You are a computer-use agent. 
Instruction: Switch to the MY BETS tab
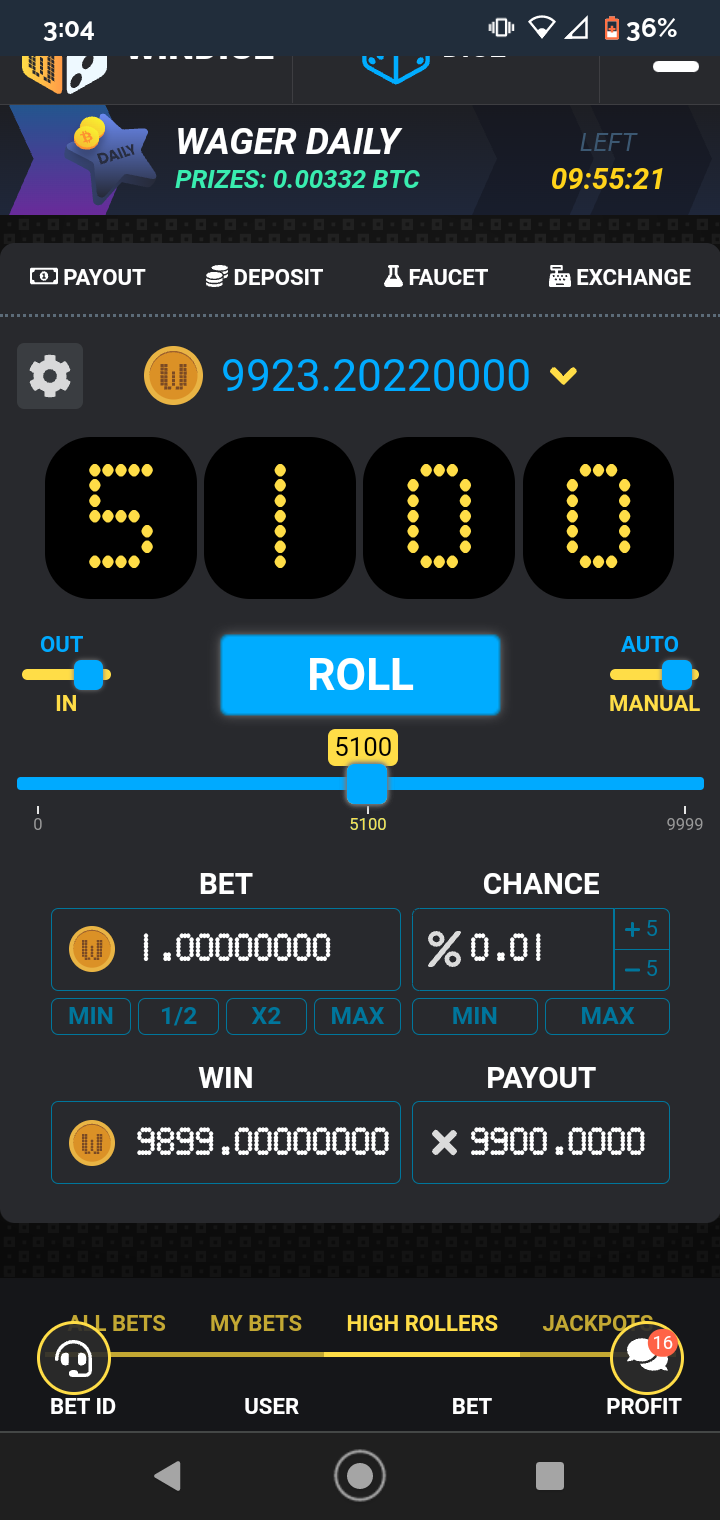(x=256, y=1323)
